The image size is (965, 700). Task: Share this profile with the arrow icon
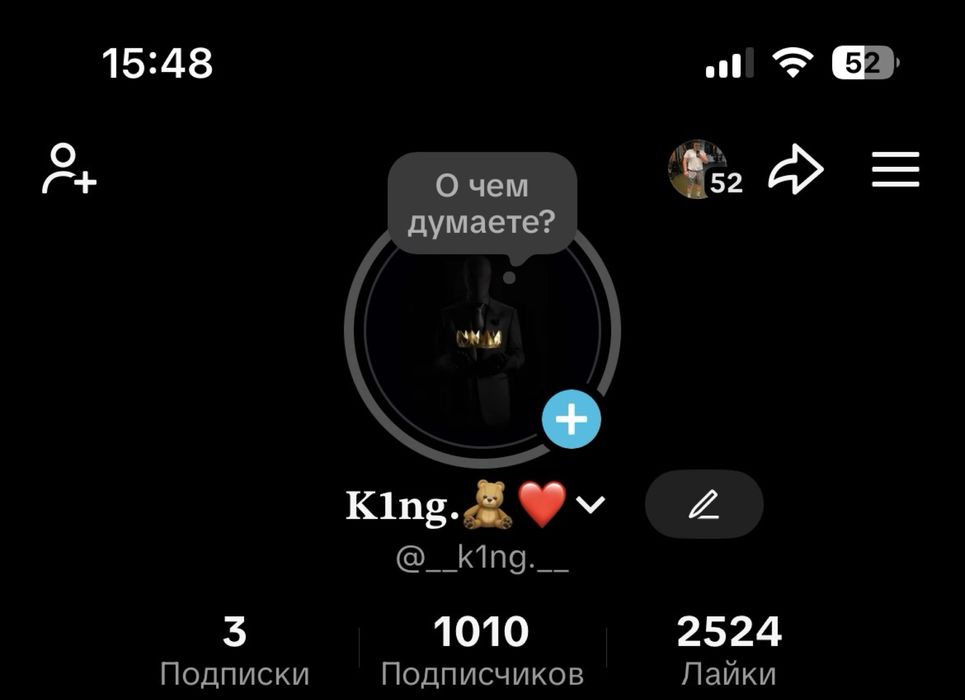[795, 170]
